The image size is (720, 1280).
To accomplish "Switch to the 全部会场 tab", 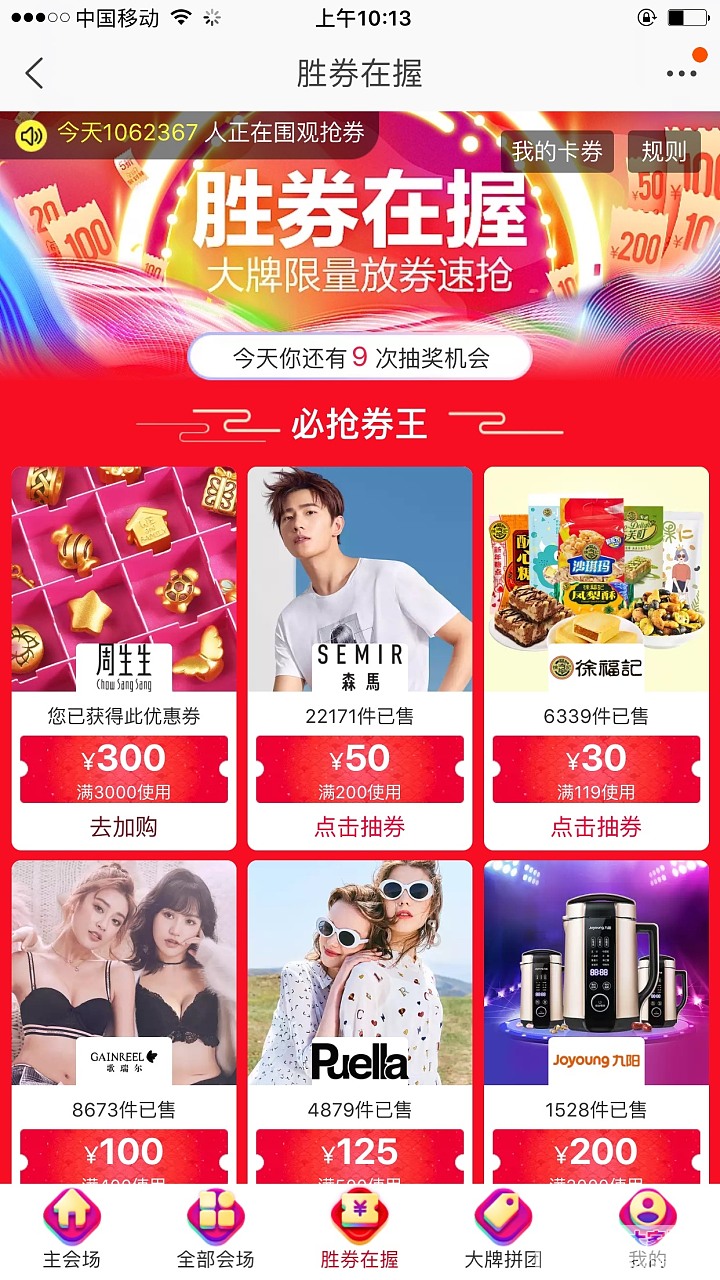I will coord(215,1232).
